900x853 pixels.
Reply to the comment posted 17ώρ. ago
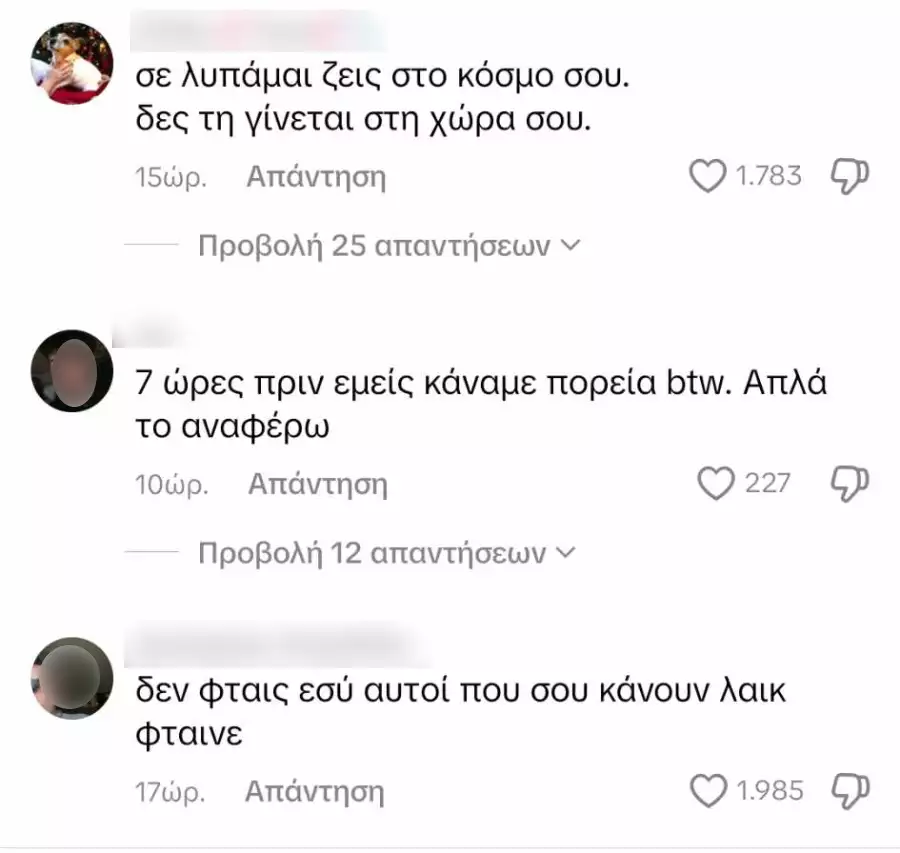coord(315,792)
